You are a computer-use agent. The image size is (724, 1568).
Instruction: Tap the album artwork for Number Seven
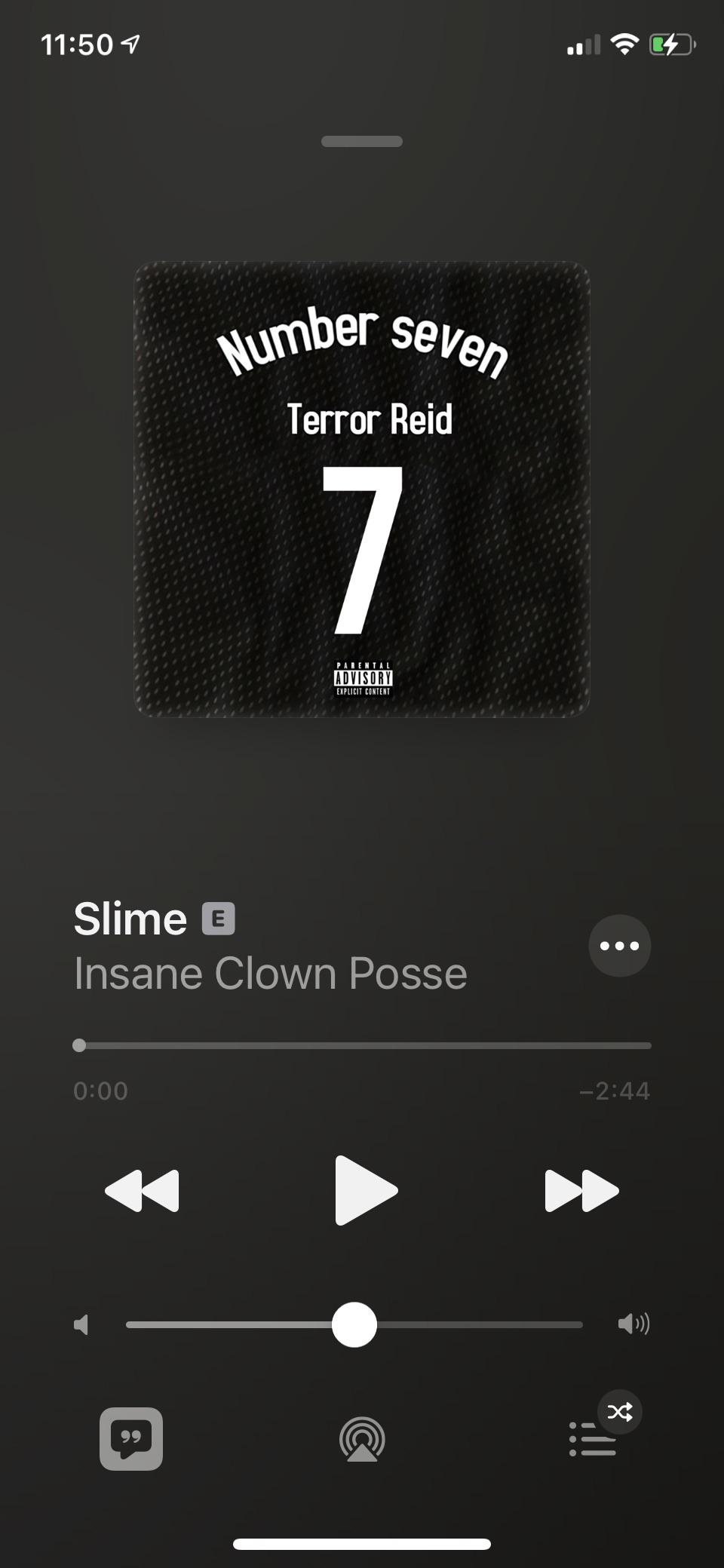click(362, 486)
